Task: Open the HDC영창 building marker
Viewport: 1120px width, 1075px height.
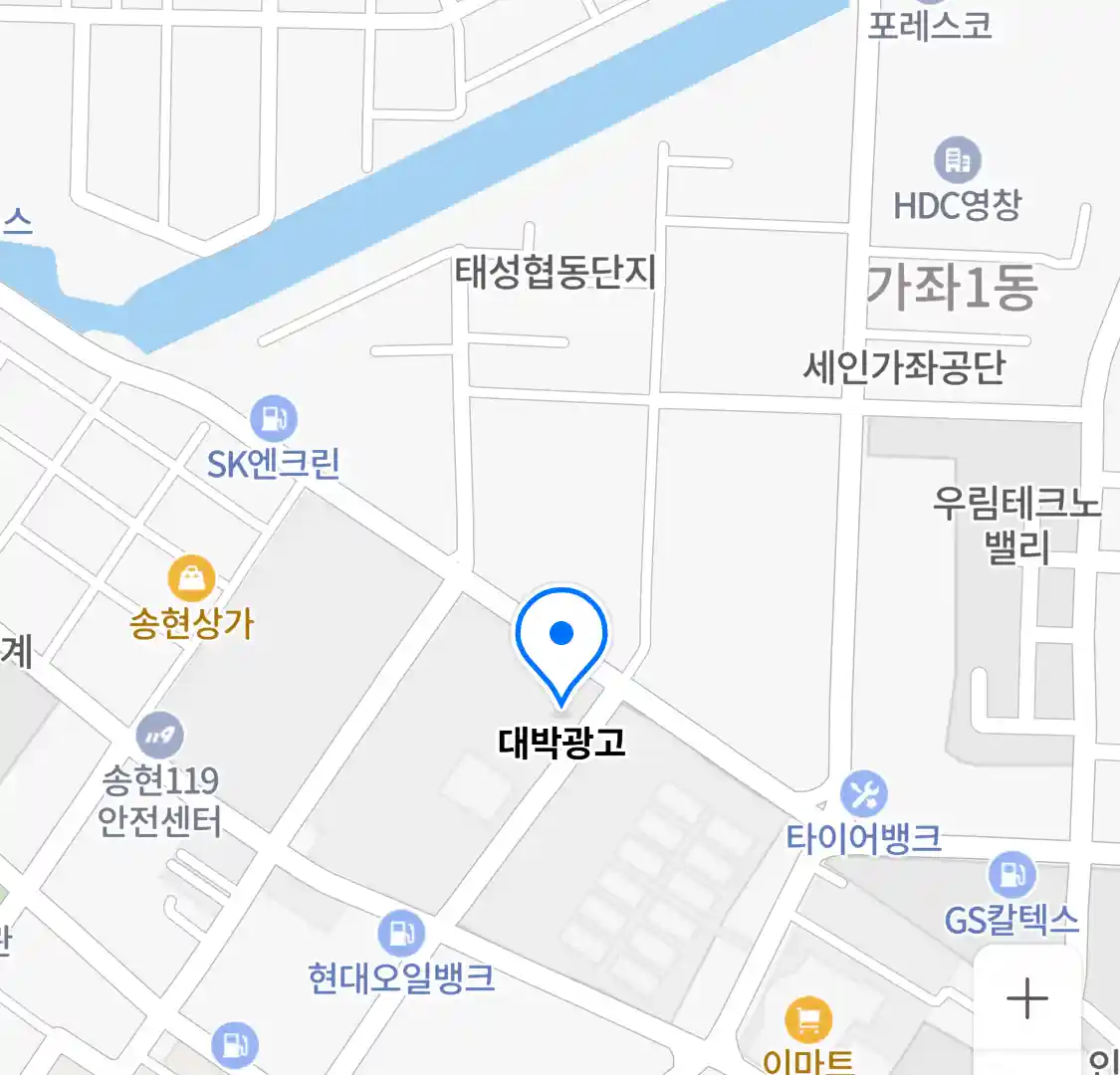Action: click(x=957, y=160)
